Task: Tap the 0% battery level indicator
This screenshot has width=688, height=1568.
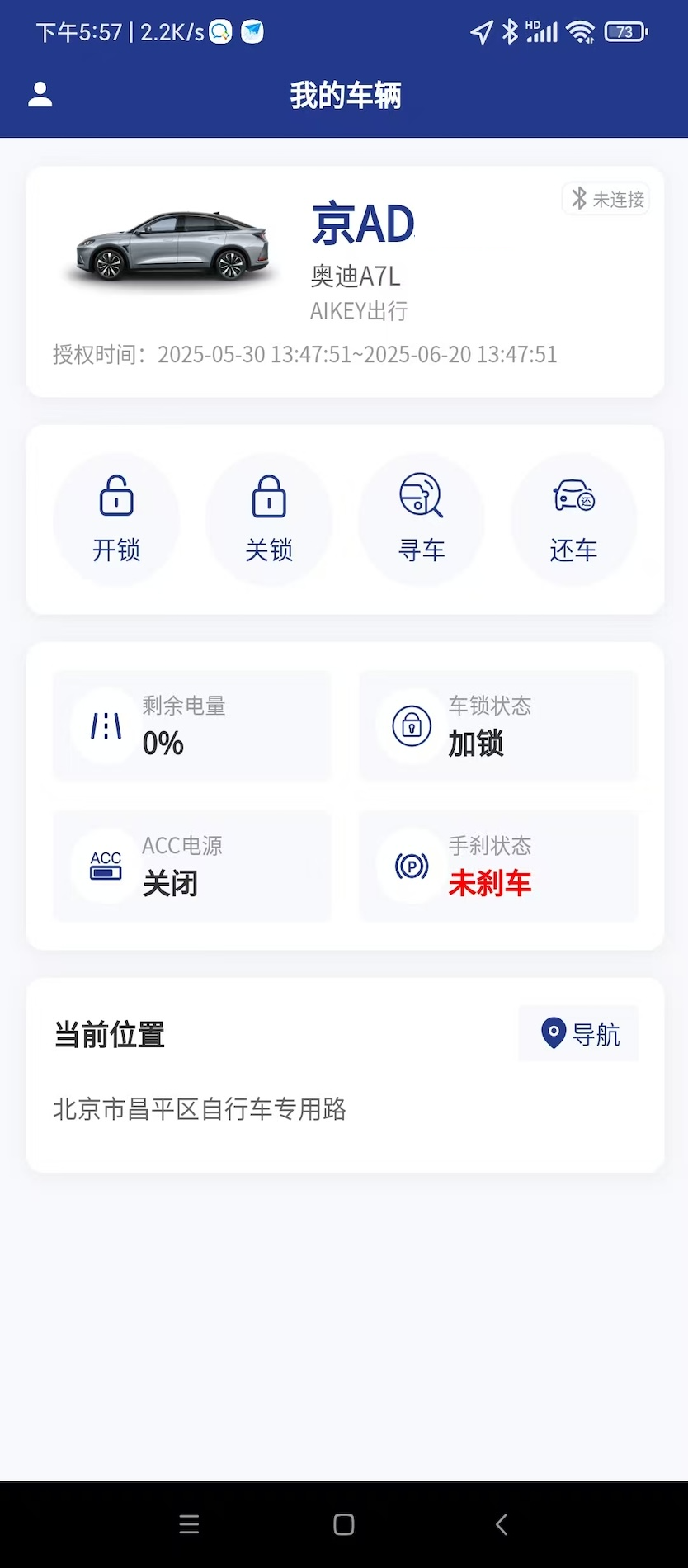Action: coord(162,743)
